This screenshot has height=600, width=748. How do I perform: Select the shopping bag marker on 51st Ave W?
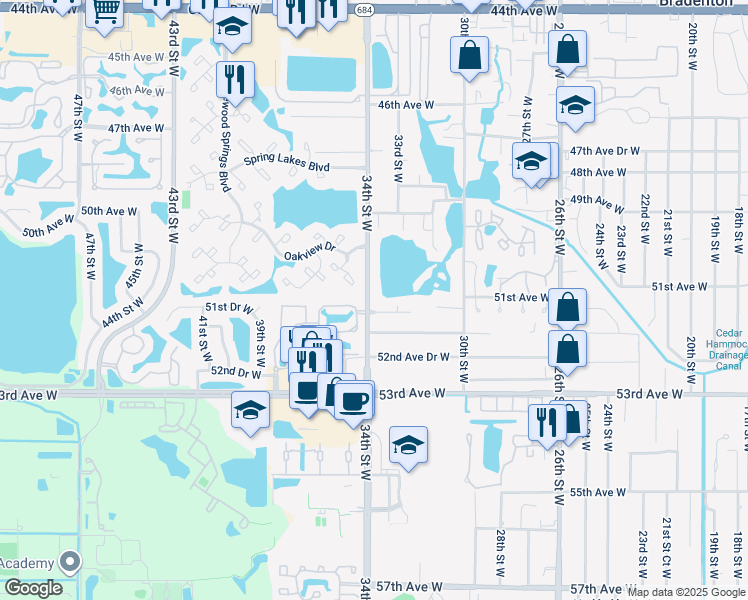coord(567,308)
